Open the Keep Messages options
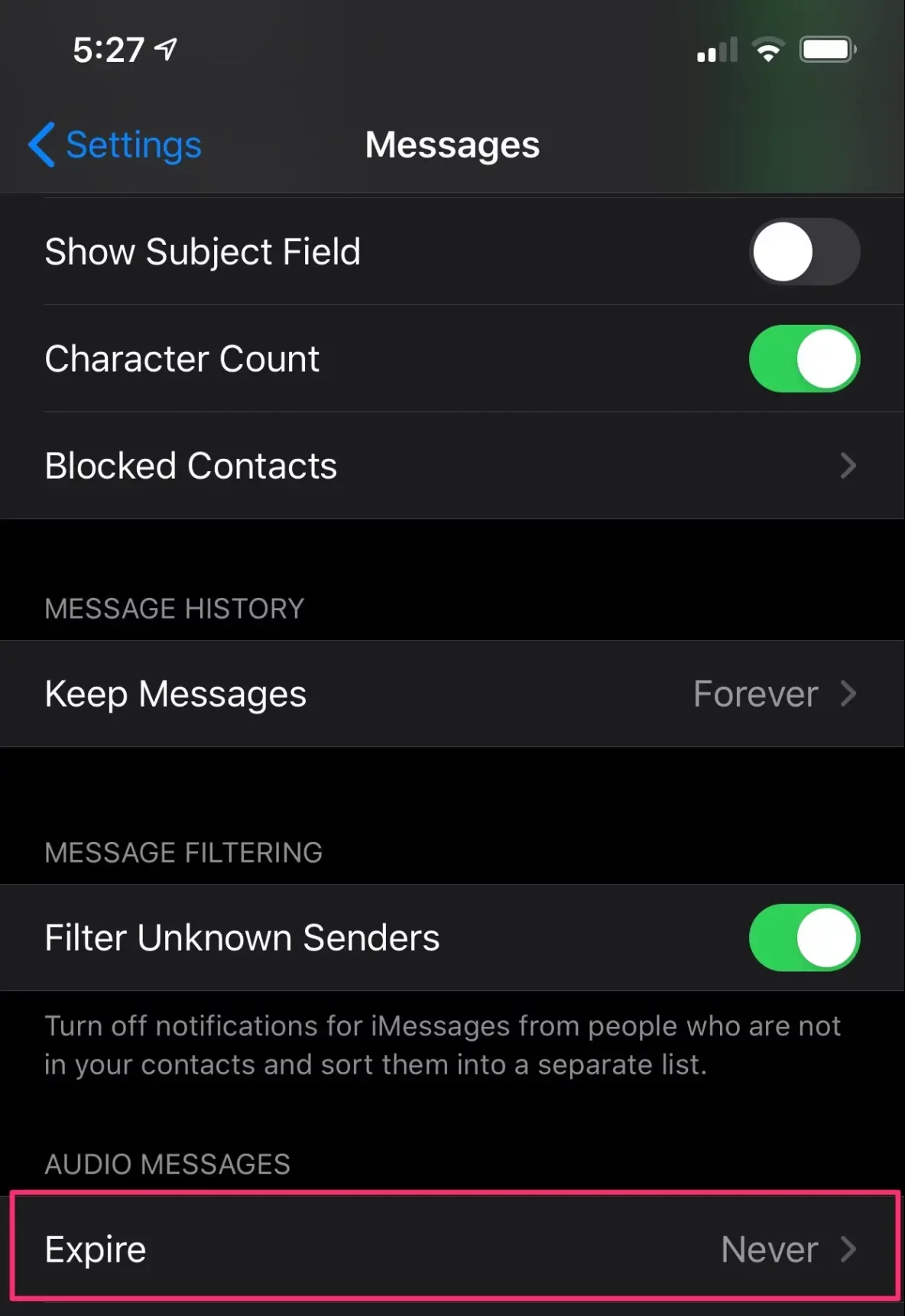 pos(452,694)
